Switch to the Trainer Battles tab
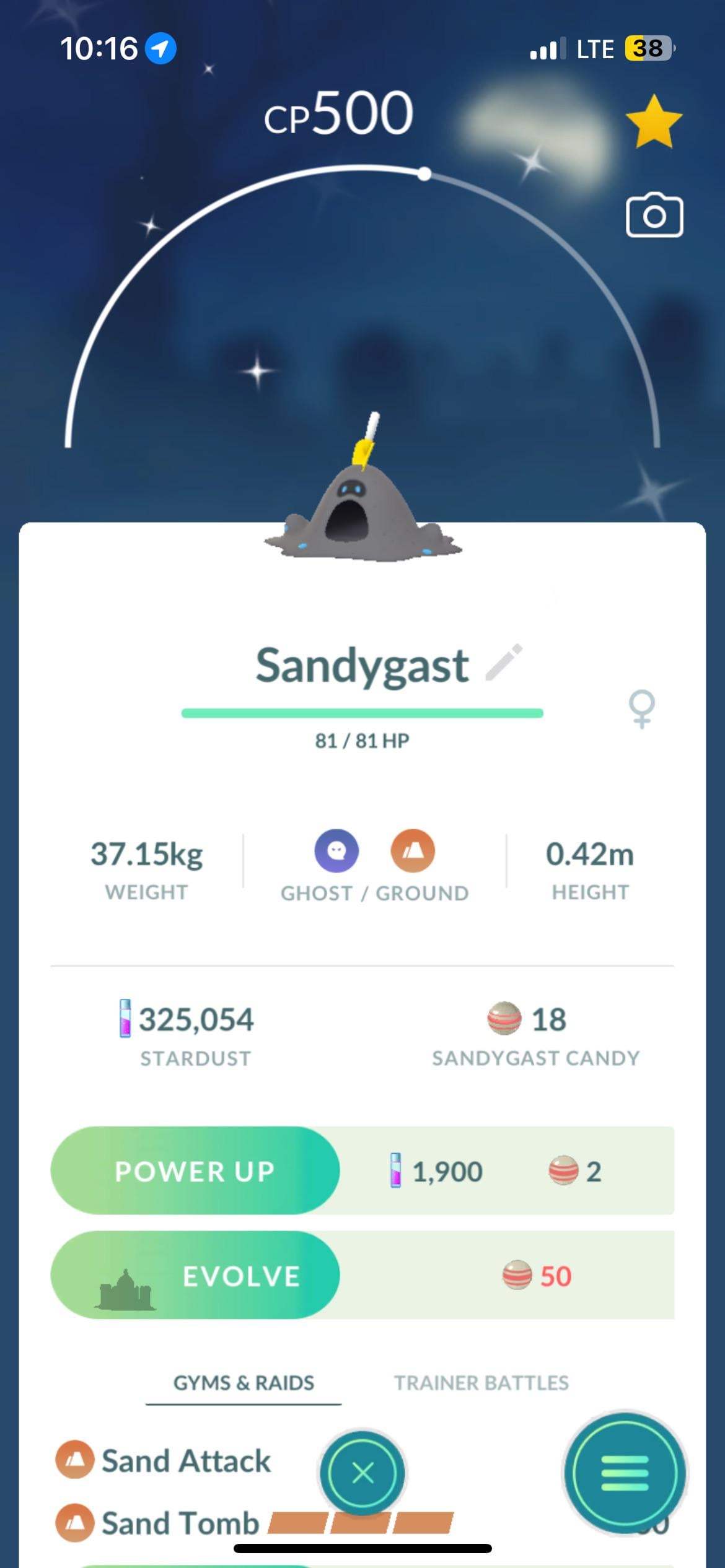725x1568 pixels. (481, 1382)
